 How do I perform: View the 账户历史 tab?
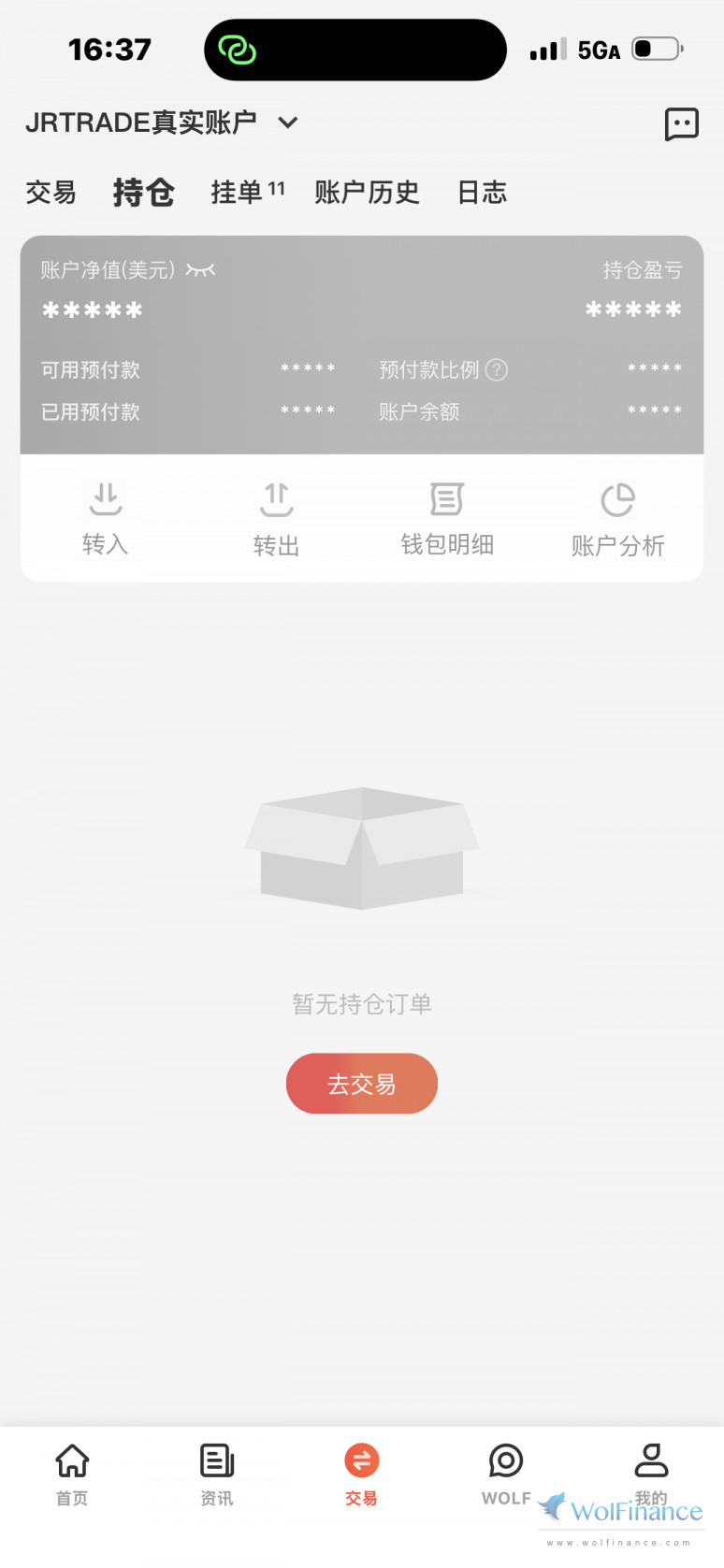367,193
